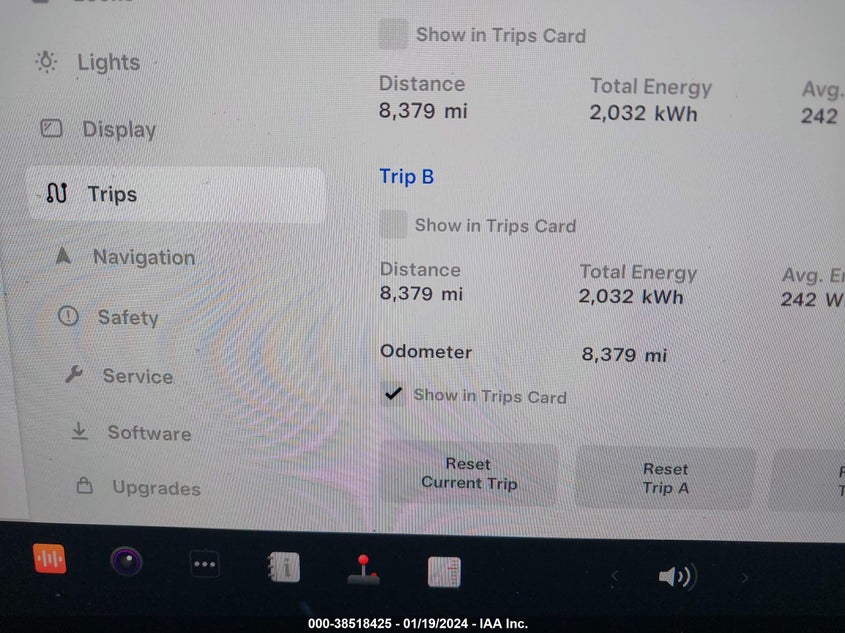Launch the camera app from the dock
845x633 pixels.
[127, 561]
